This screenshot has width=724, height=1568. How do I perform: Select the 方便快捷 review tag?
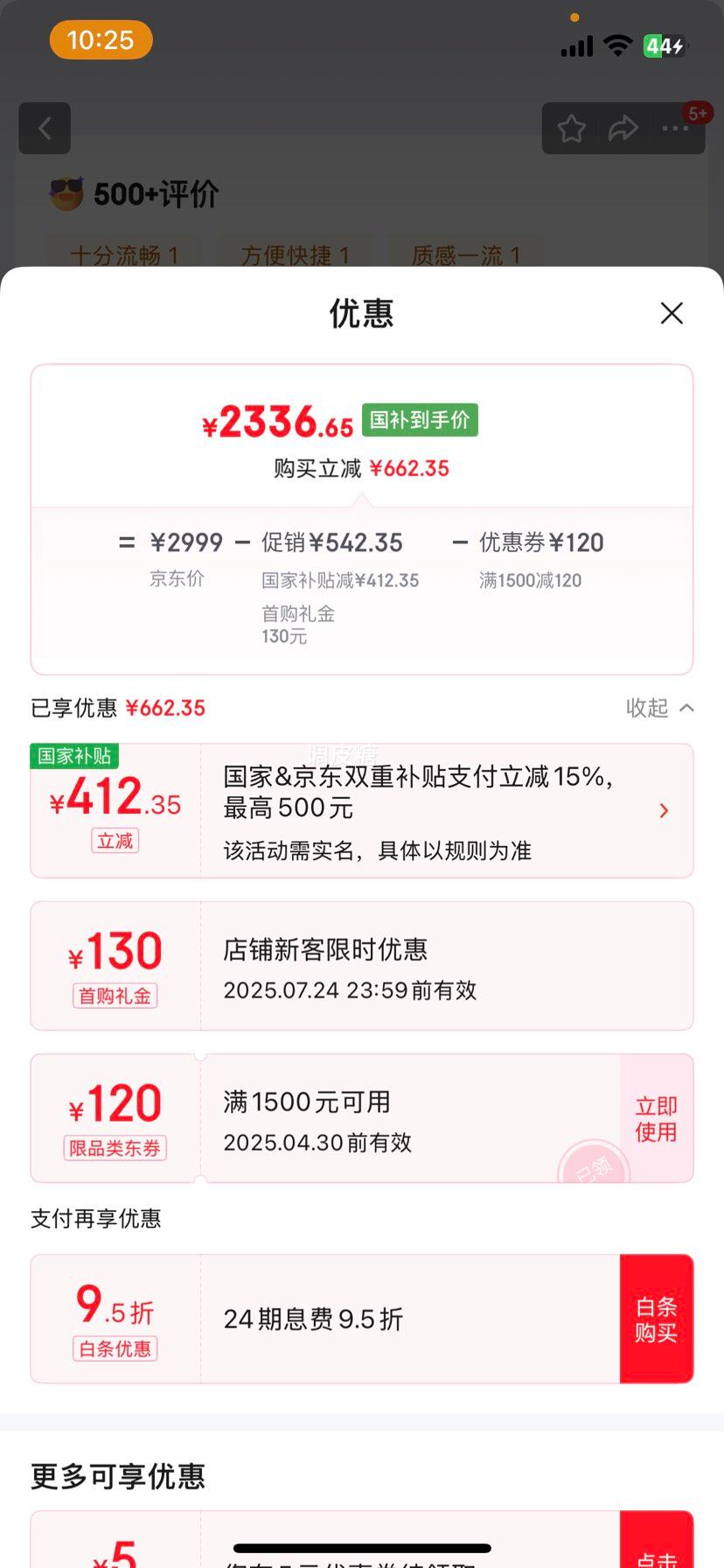click(295, 255)
